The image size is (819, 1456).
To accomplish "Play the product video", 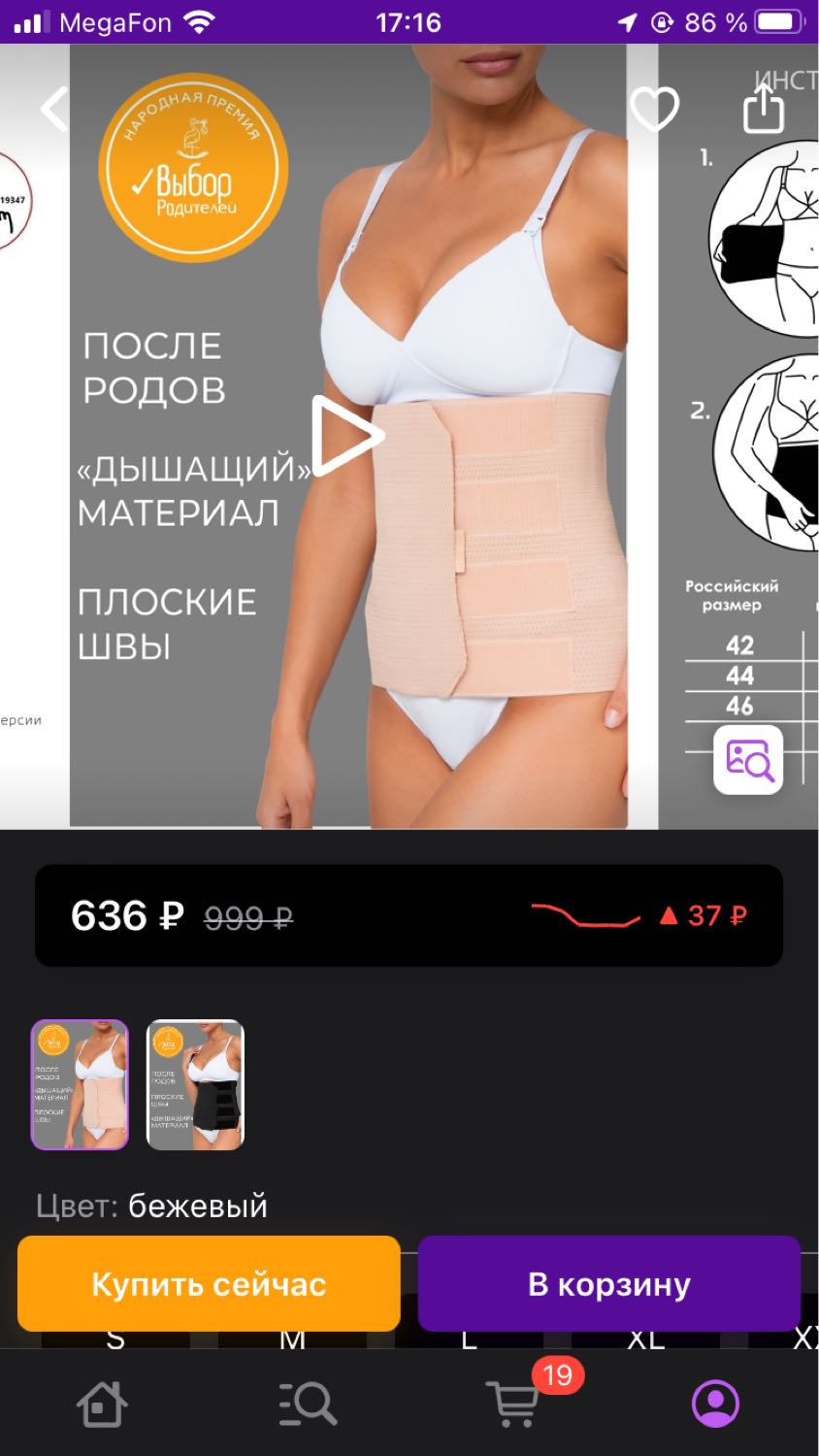I will 346,436.
